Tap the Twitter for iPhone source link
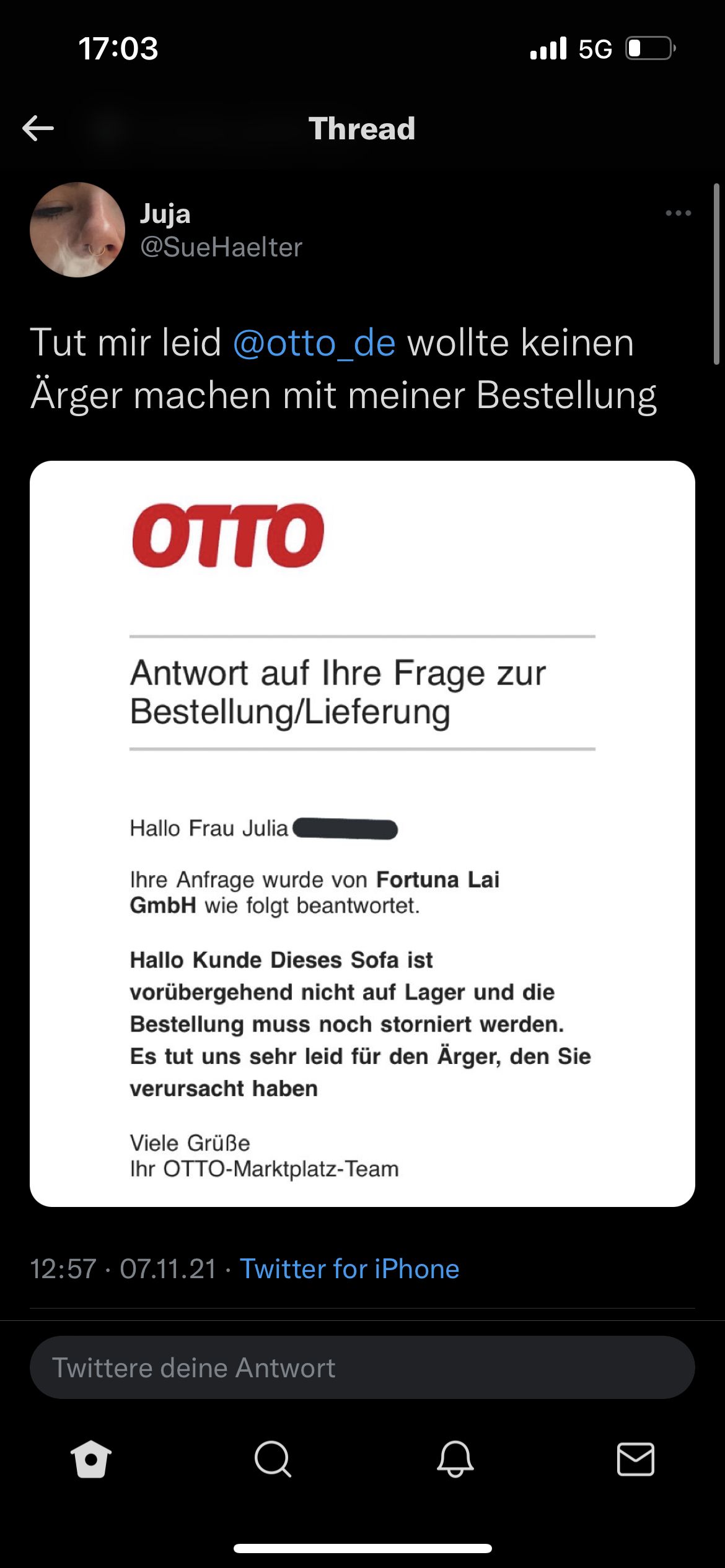 click(x=349, y=1269)
